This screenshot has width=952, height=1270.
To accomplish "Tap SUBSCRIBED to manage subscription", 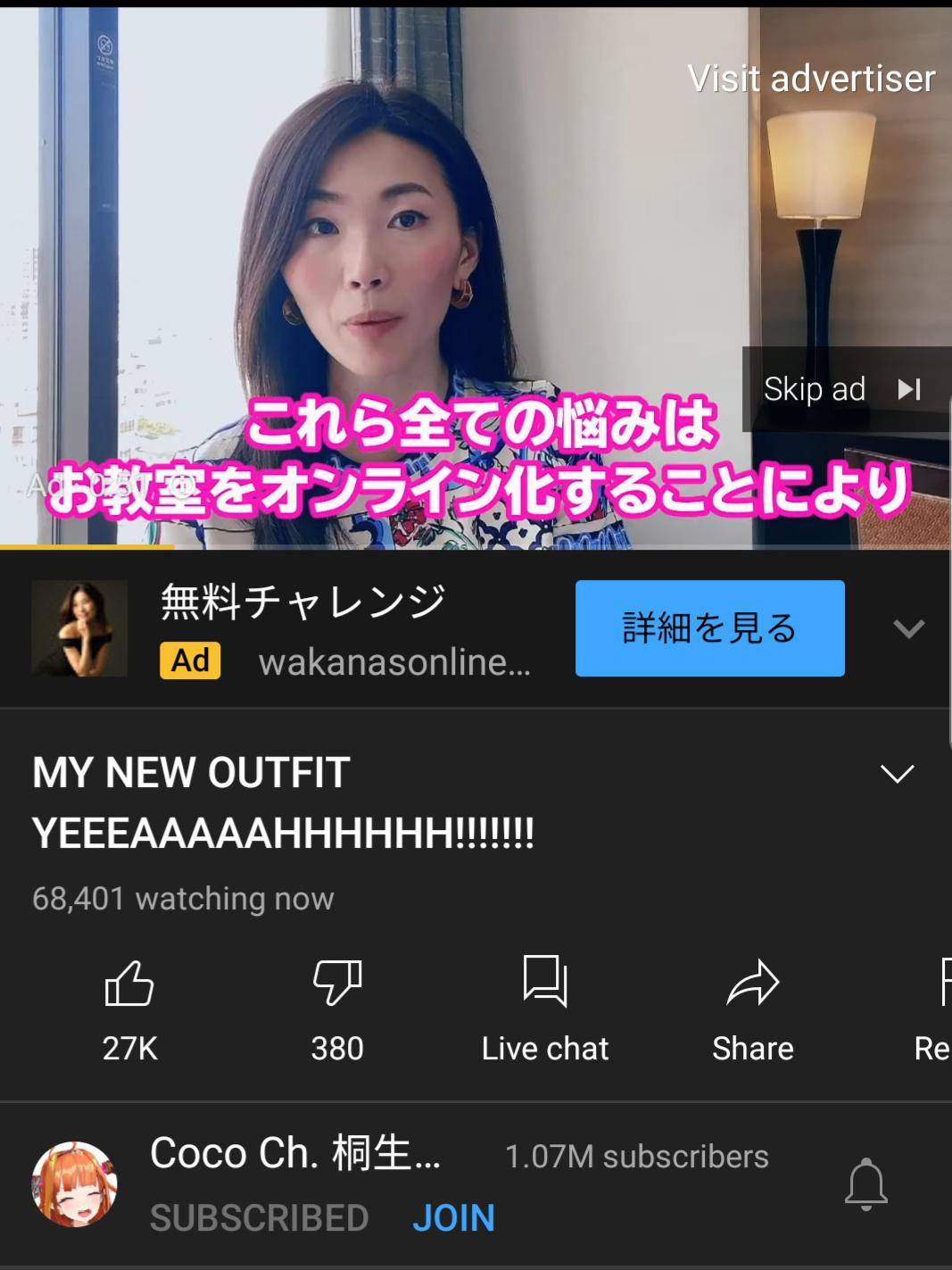I will 259,1217.
